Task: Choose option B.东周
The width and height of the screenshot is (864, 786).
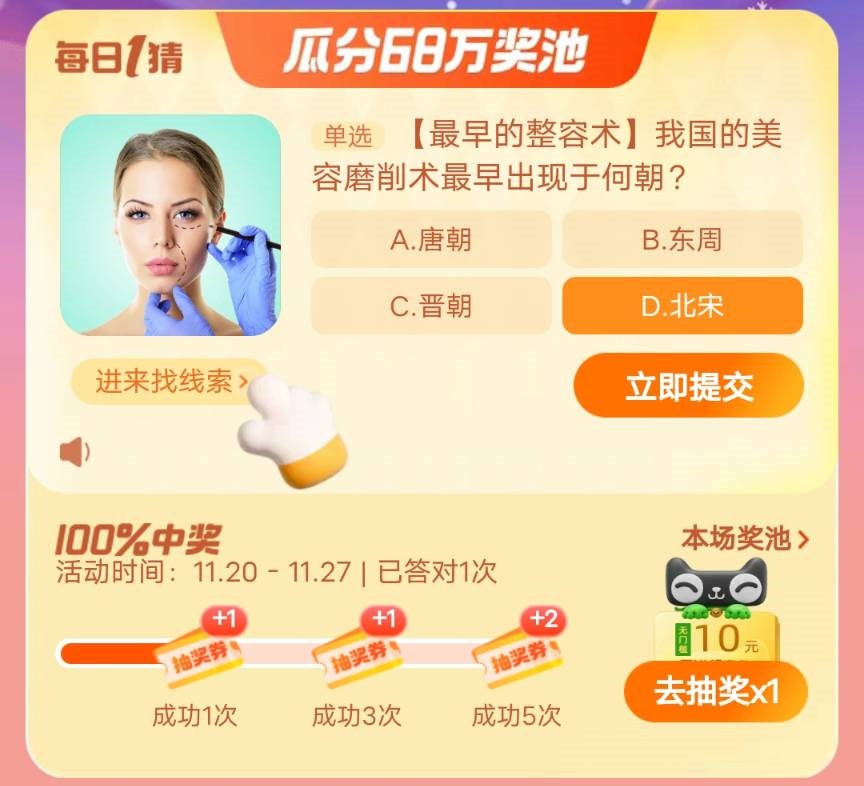Action: click(x=682, y=240)
